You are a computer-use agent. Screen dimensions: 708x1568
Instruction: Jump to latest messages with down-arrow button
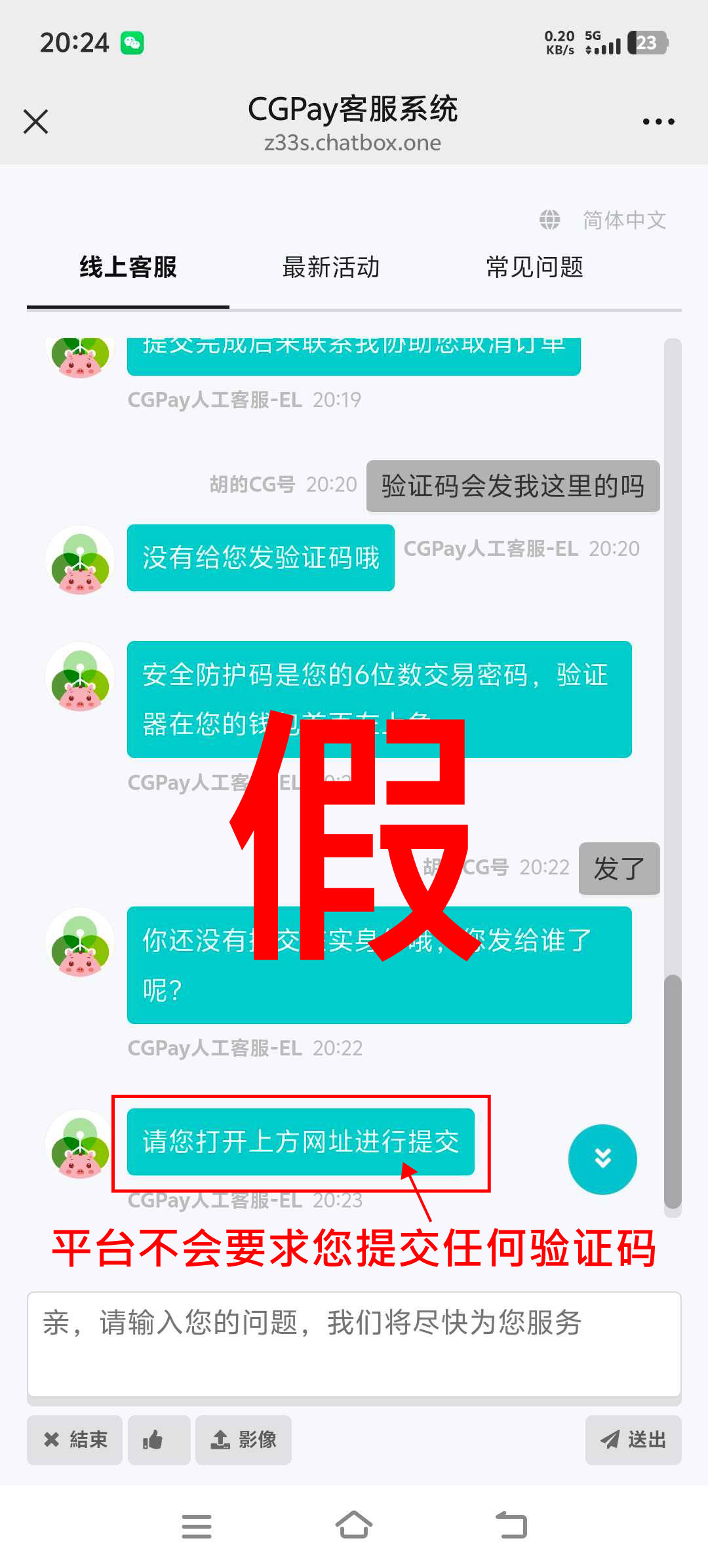(602, 1159)
